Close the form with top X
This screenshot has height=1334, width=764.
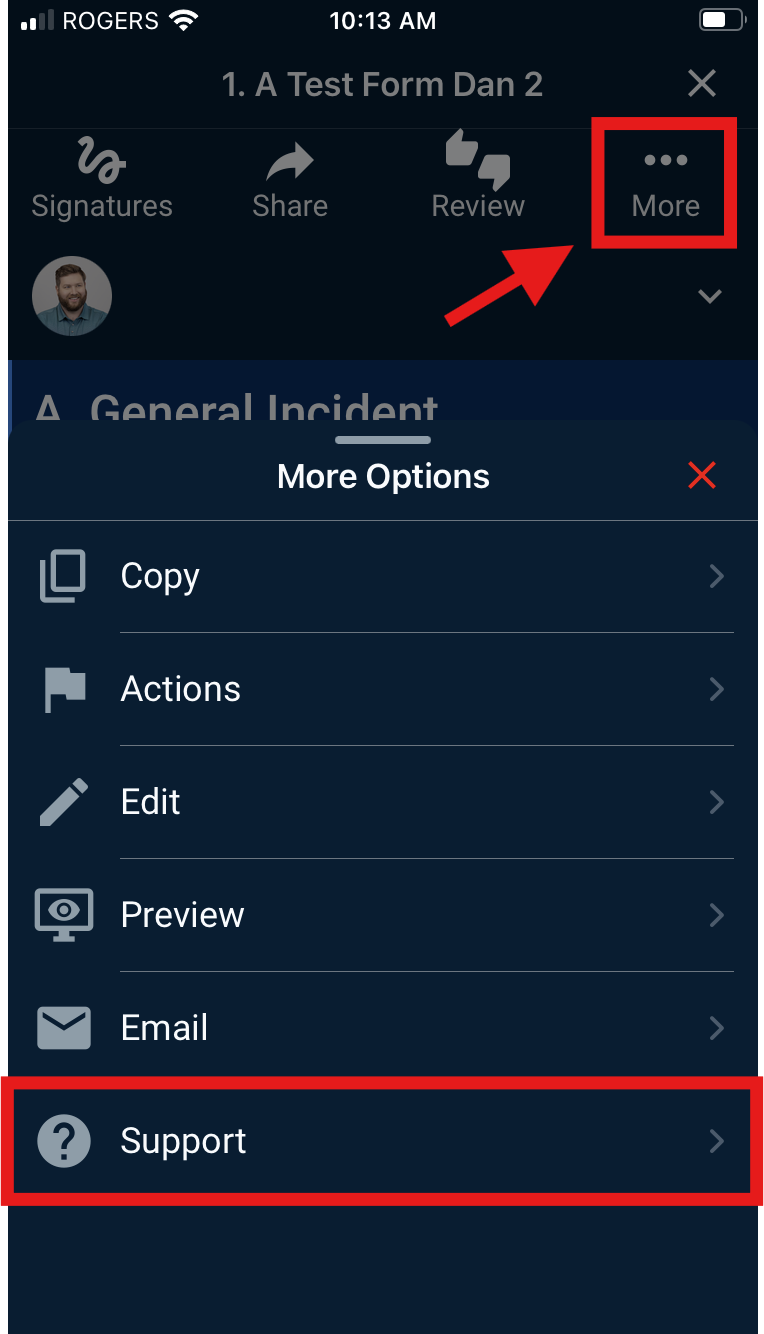(x=702, y=84)
